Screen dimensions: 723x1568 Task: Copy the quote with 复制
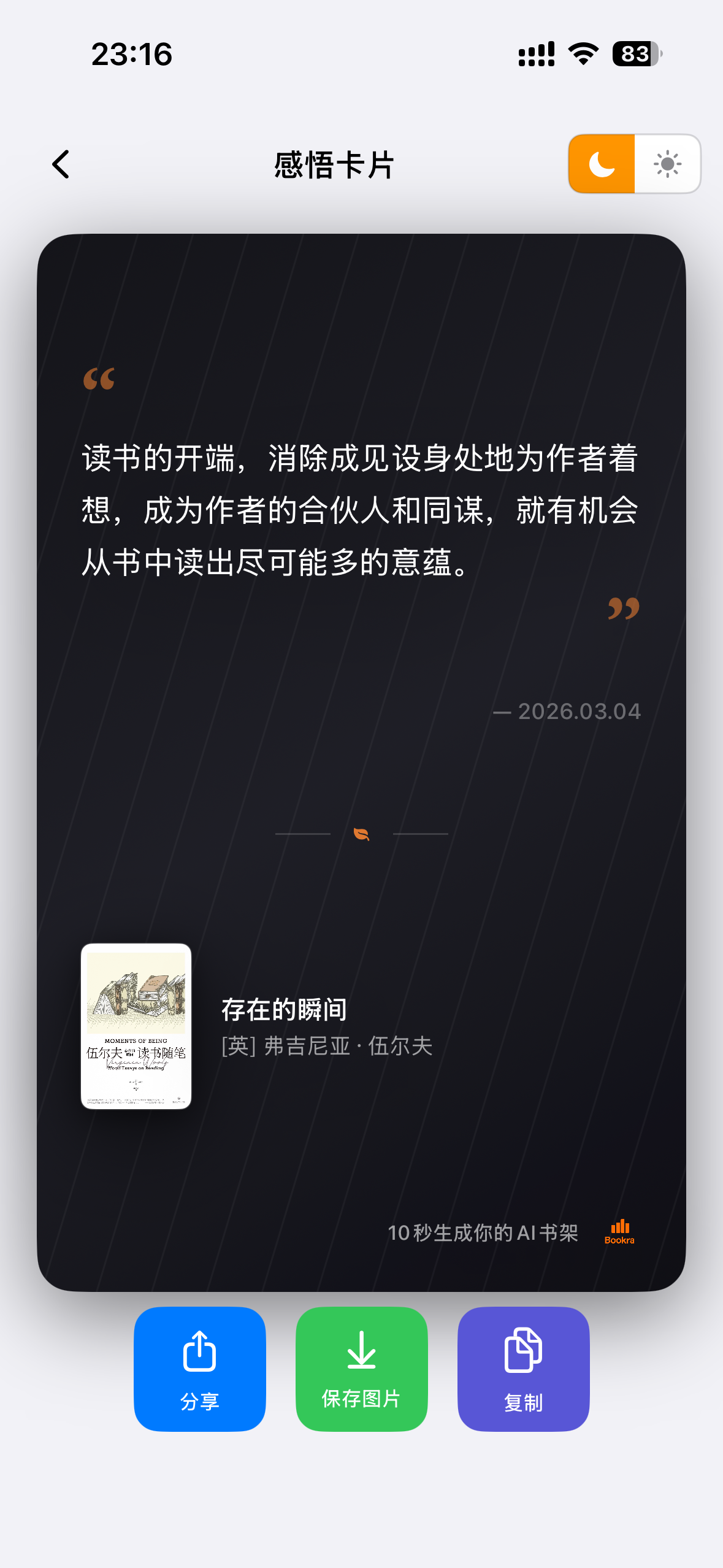523,1369
